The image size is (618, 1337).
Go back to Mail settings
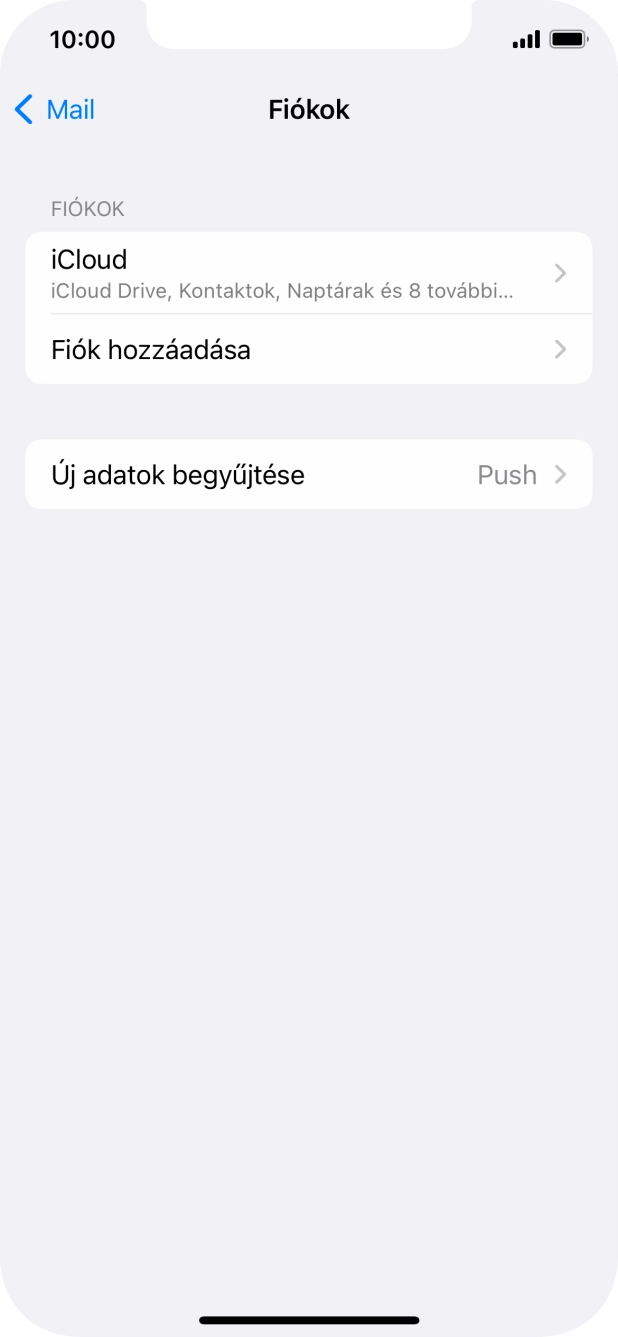(x=56, y=110)
